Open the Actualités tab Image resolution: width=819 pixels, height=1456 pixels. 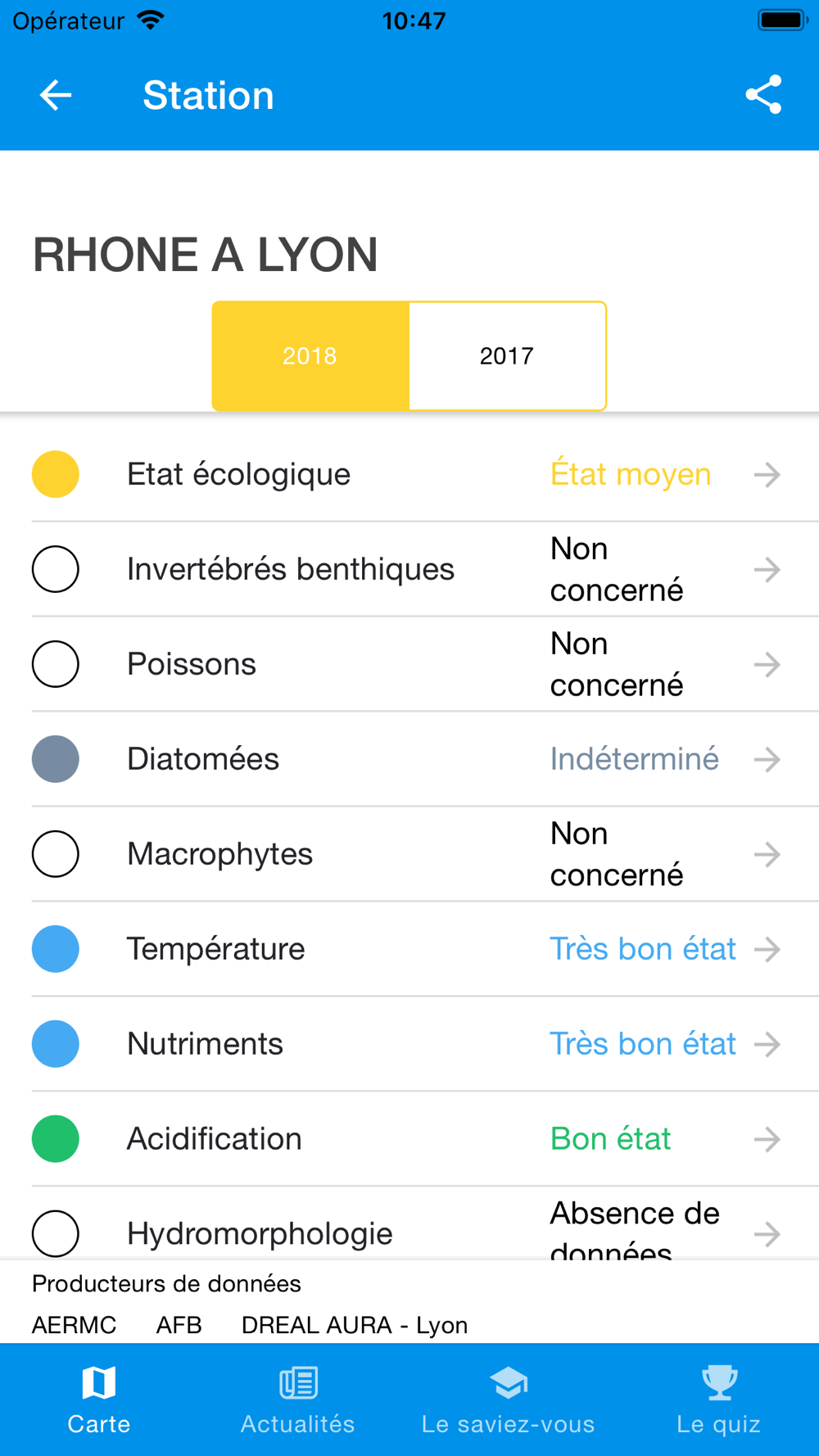point(298,1399)
